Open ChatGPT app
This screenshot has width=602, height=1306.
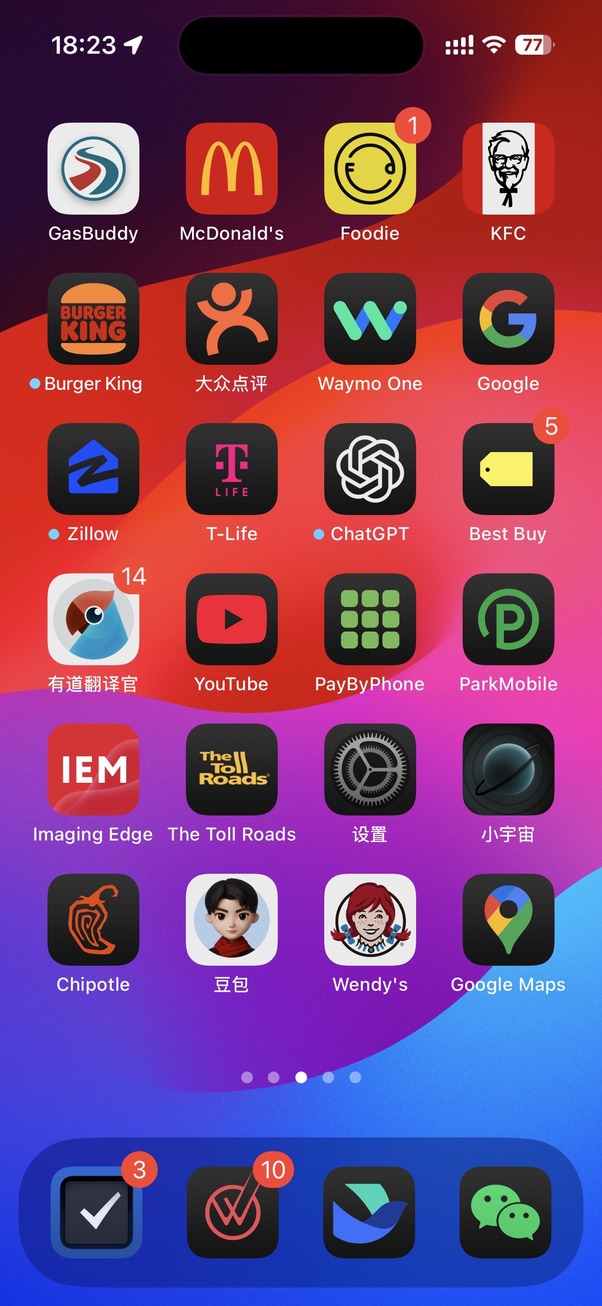(369, 469)
